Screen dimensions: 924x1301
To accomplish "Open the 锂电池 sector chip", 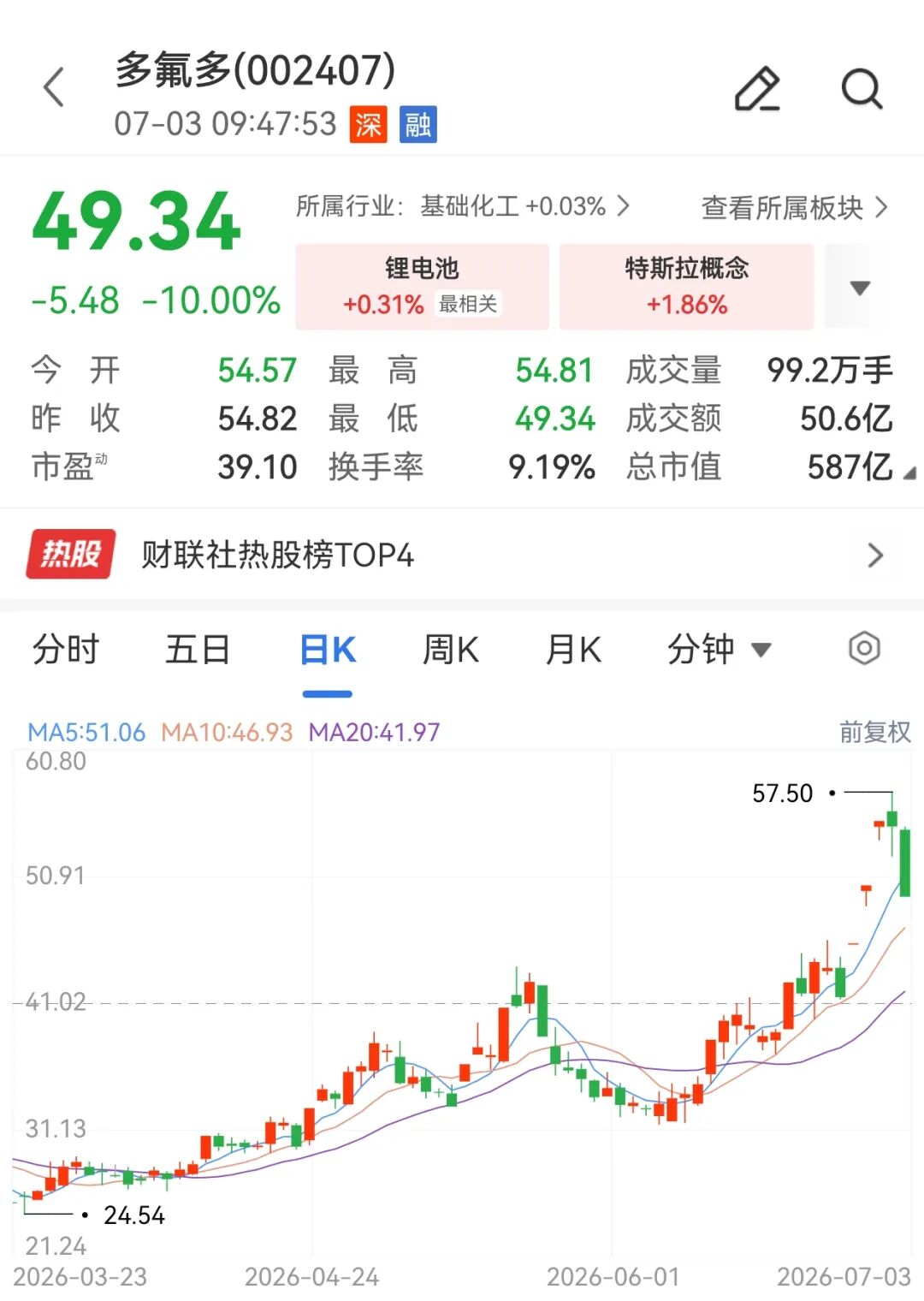I will pyautogui.click(x=422, y=287).
